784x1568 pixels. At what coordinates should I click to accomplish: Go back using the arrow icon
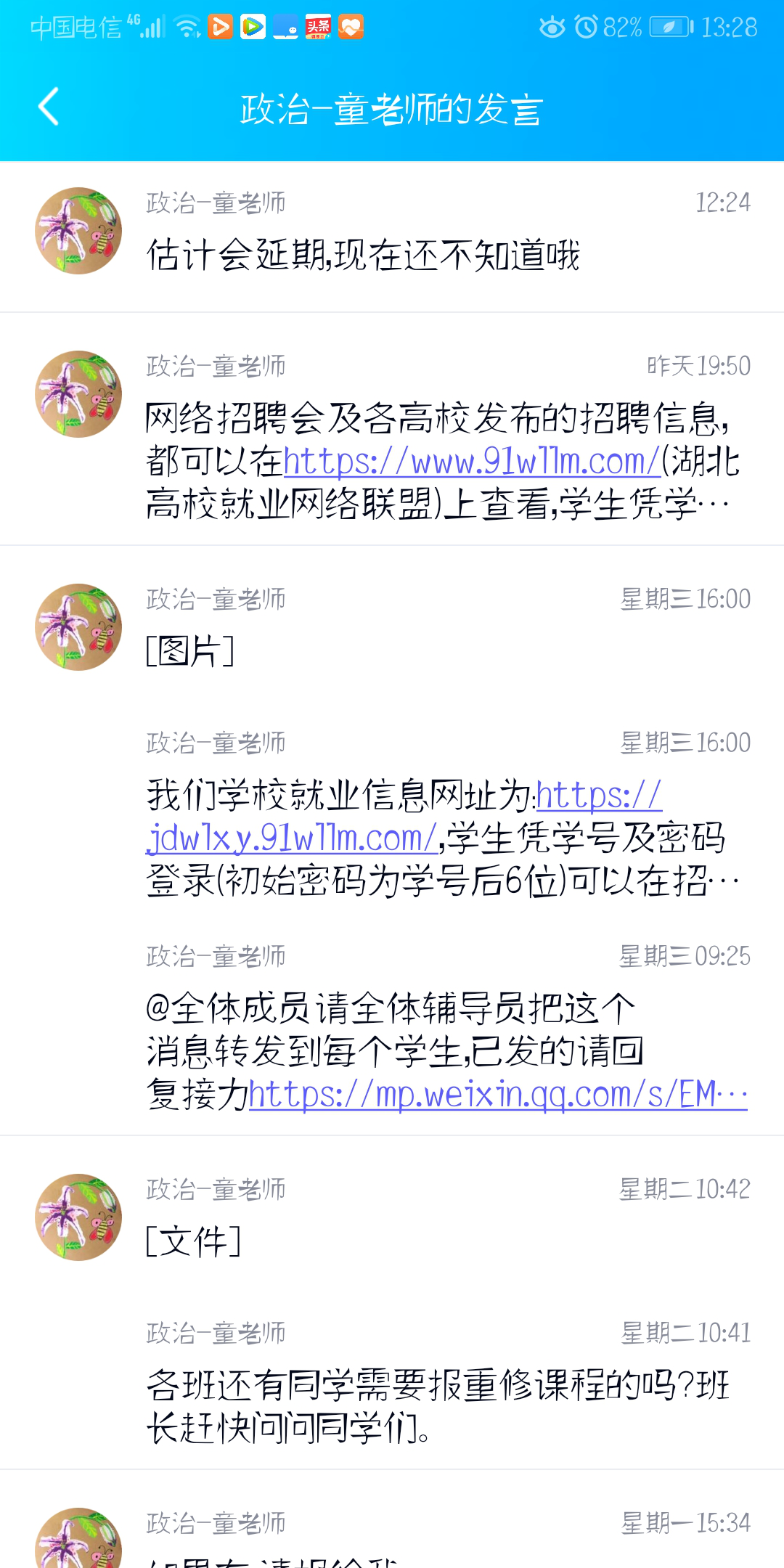(49, 107)
